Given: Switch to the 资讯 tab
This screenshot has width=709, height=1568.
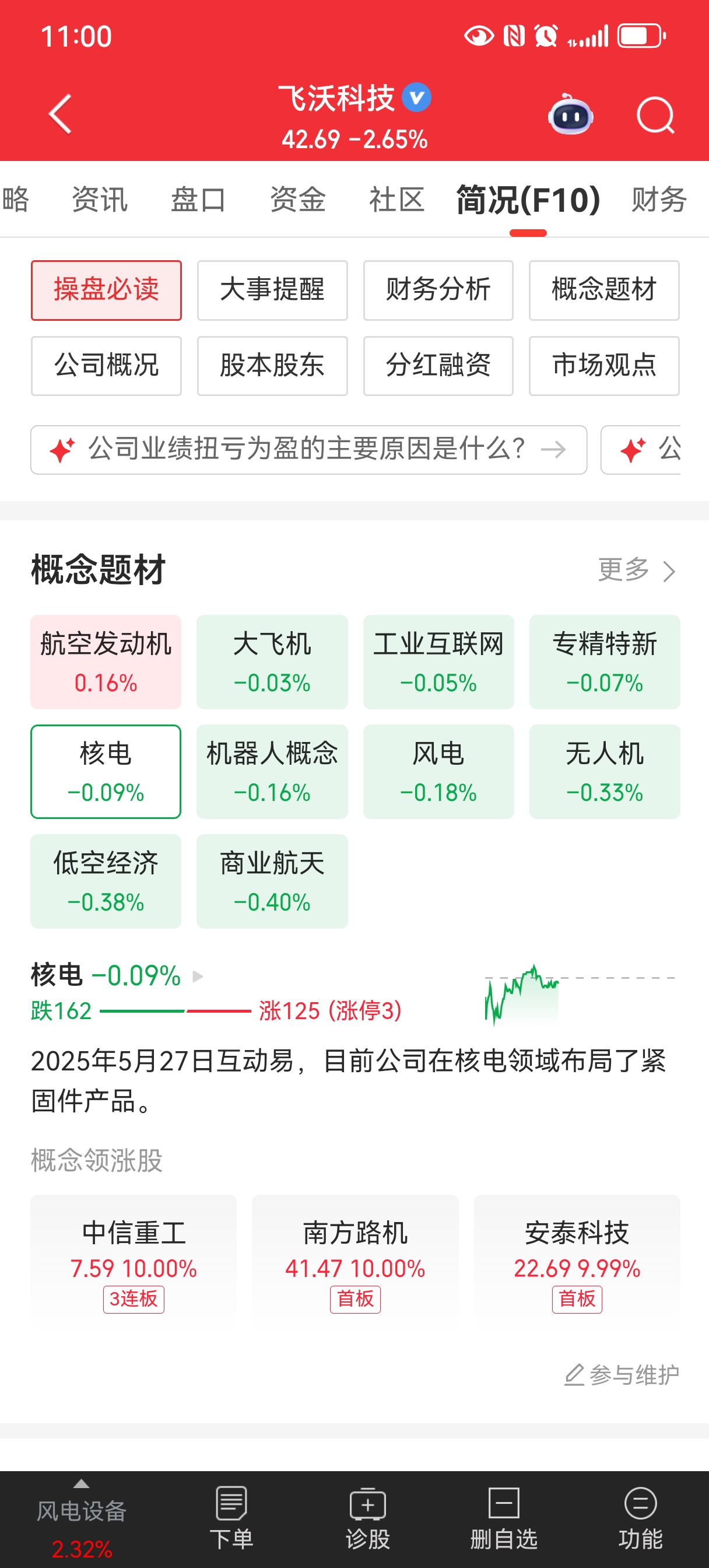Looking at the screenshot, I should coord(100,199).
